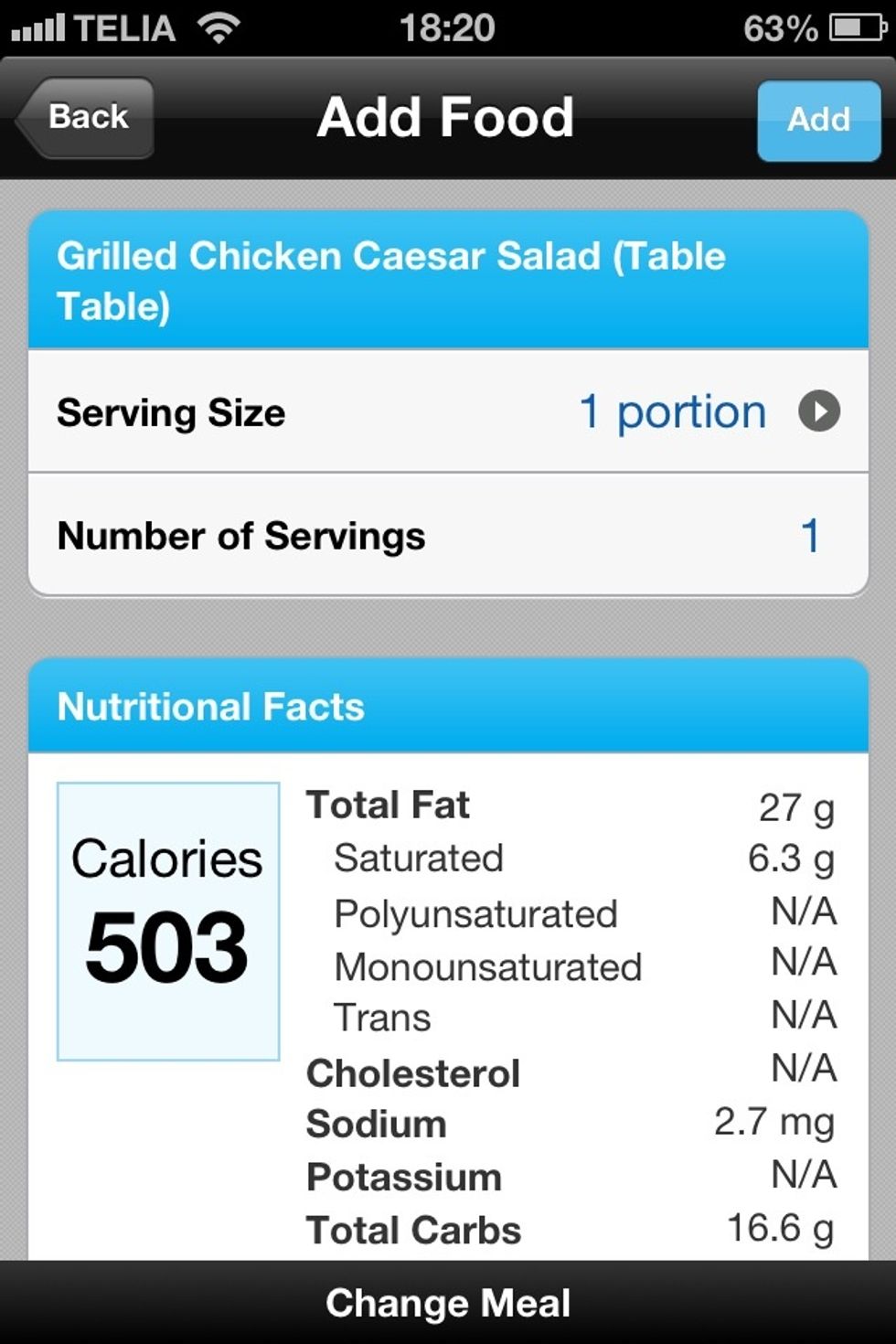Tap the clock showing 18:20

(447, 27)
